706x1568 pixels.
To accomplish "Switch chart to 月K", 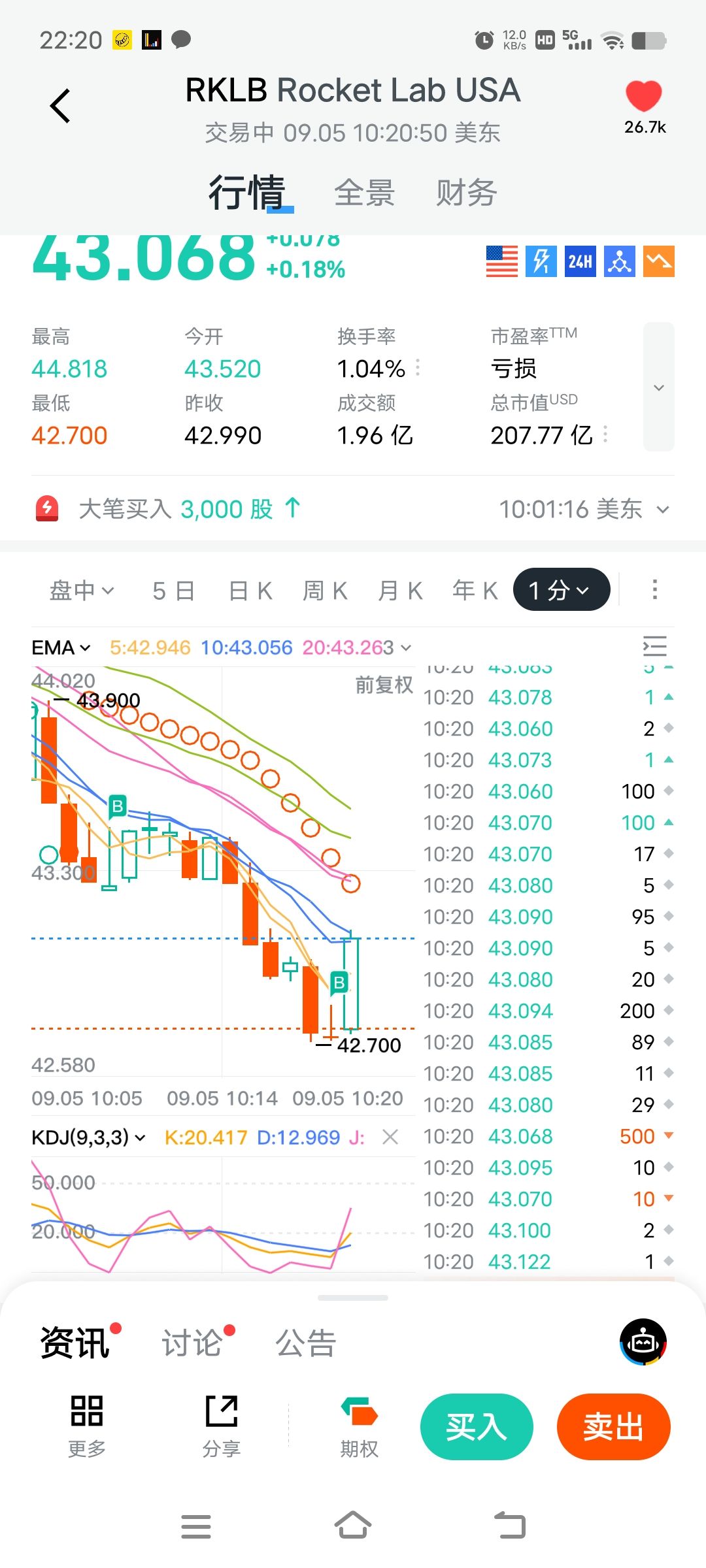I will pyautogui.click(x=400, y=591).
